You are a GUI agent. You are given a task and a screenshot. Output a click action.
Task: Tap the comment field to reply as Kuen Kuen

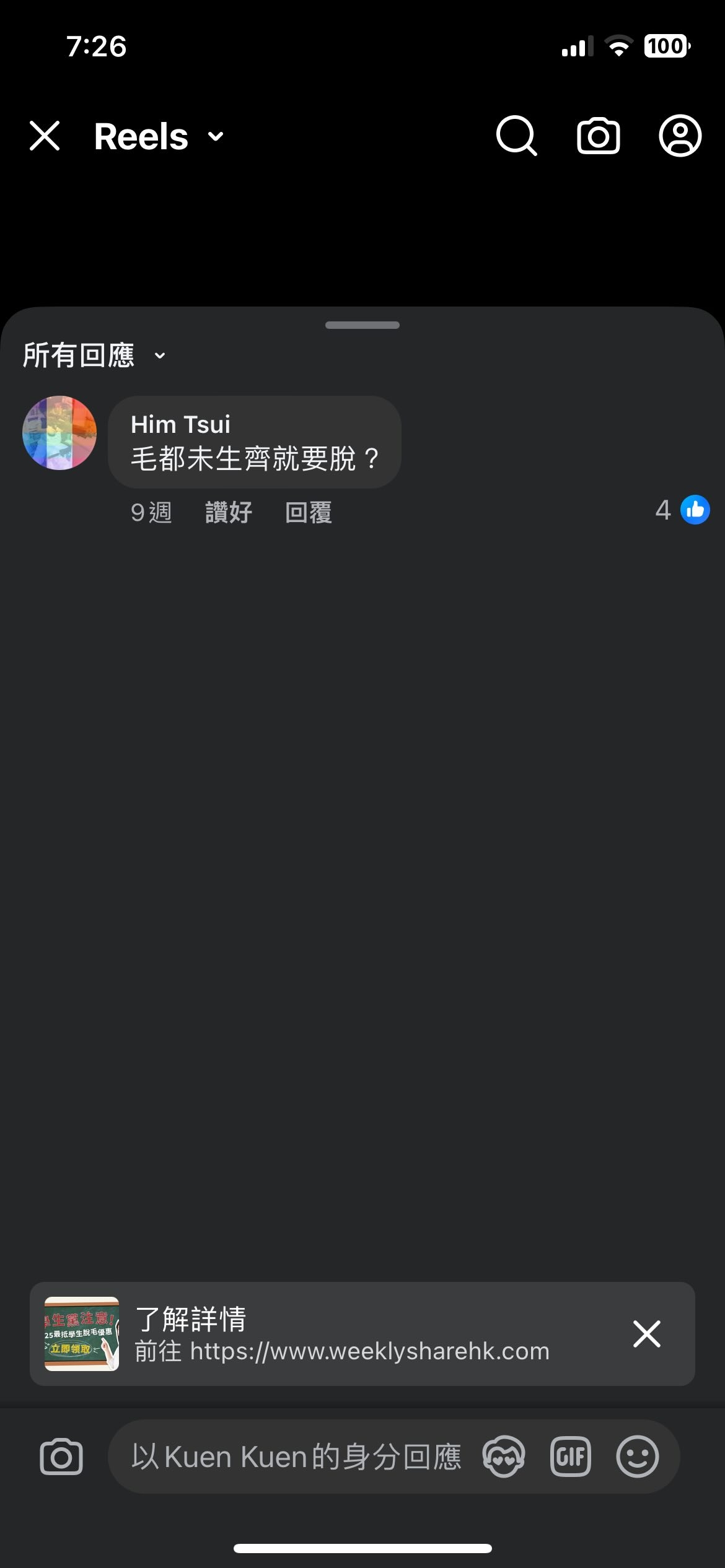(x=296, y=1457)
